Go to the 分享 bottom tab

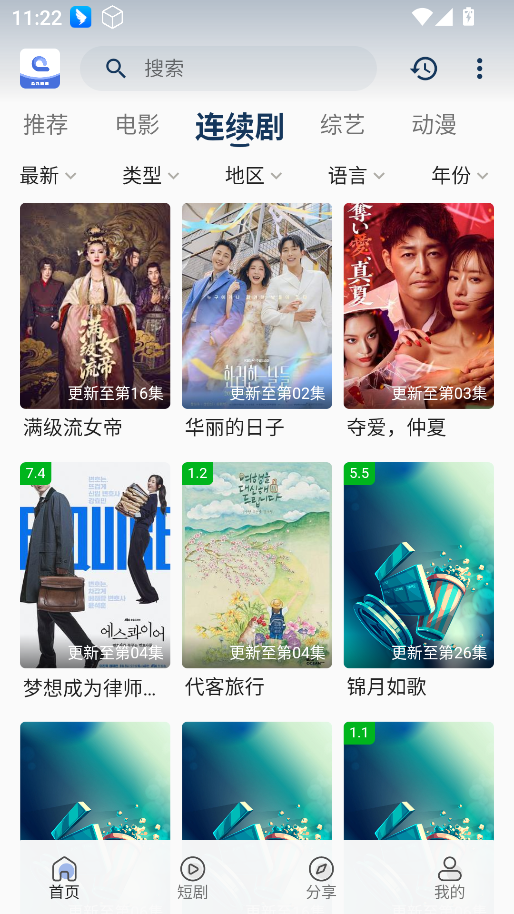pos(321,878)
